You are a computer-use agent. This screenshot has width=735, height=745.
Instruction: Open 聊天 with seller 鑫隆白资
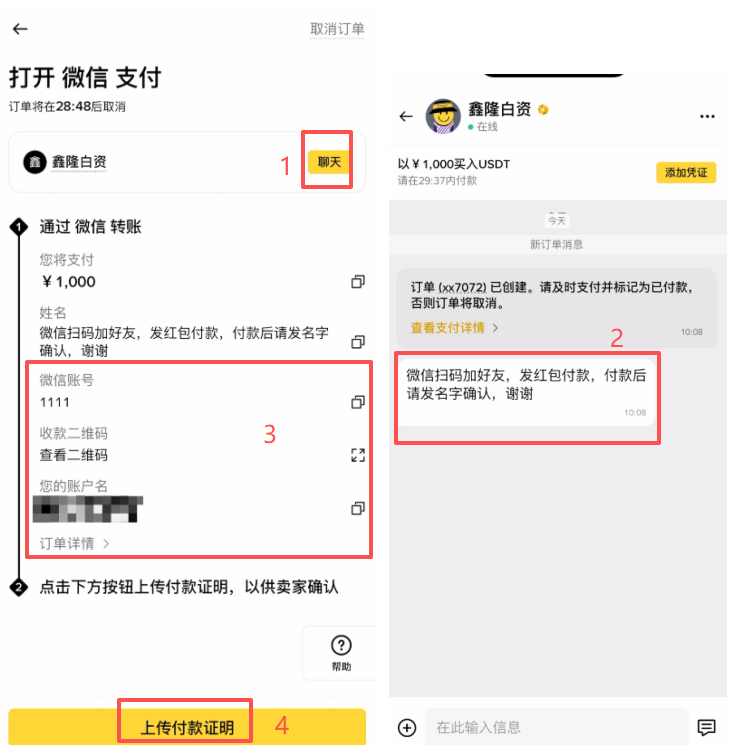pyautogui.click(x=329, y=161)
